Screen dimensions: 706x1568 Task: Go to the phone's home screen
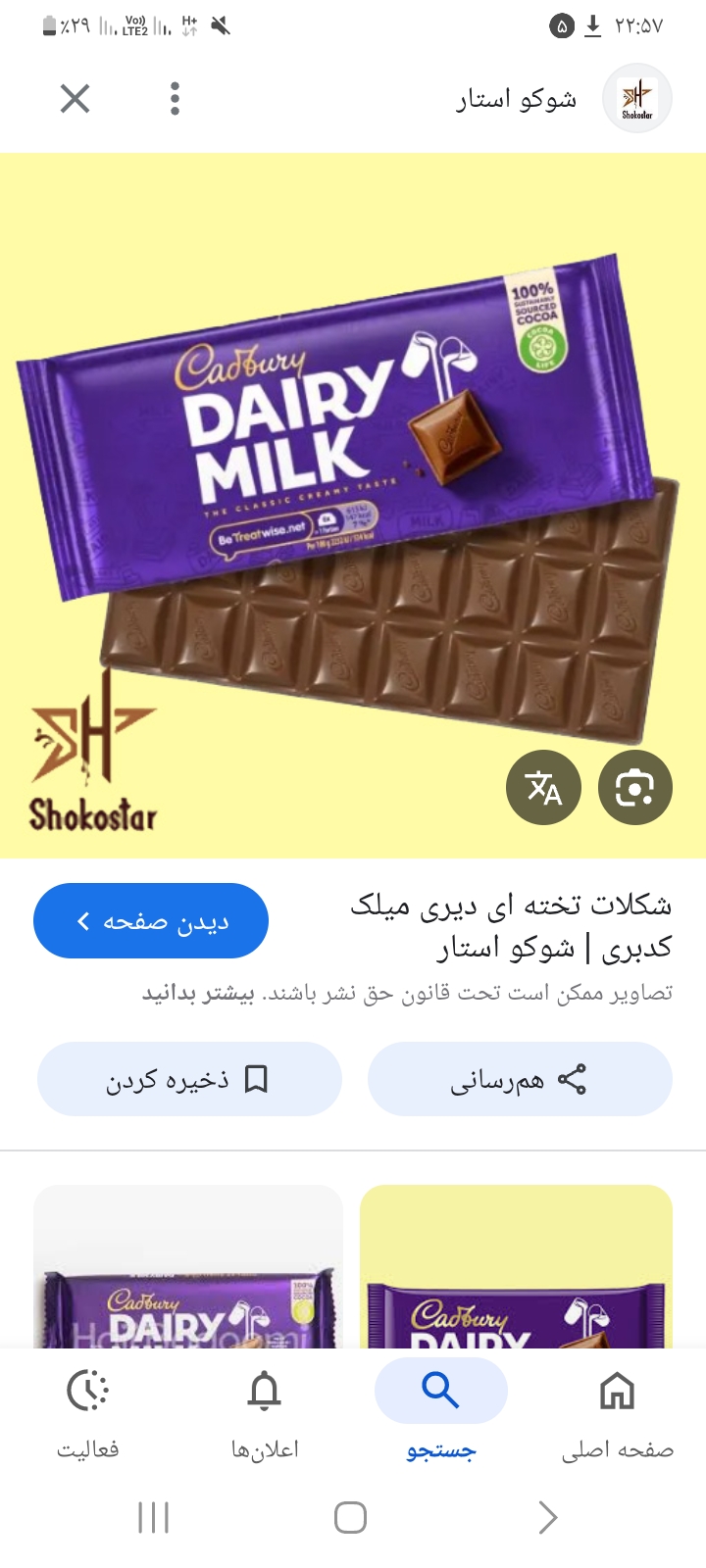(x=350, y=1517)
